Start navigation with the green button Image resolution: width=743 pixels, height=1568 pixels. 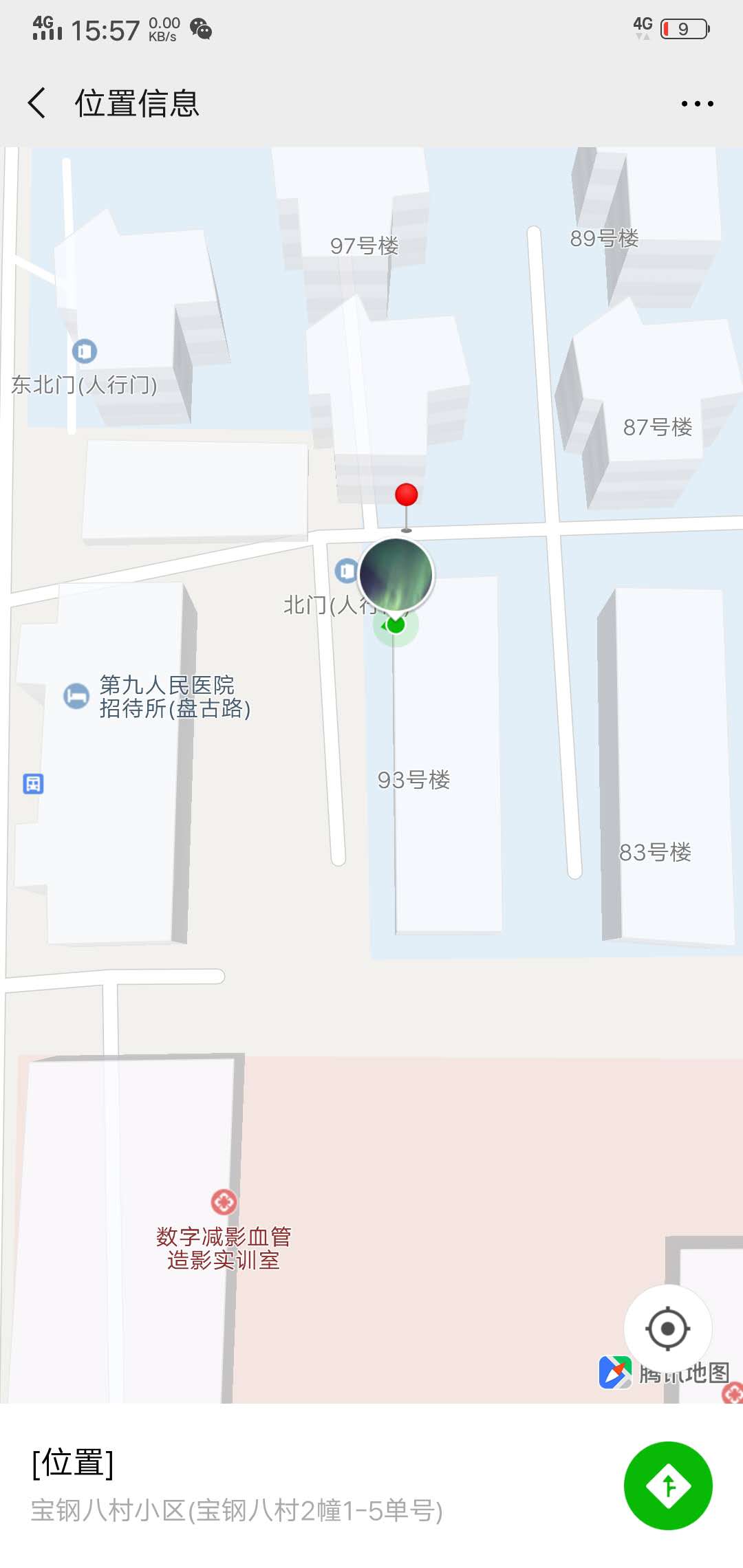coord(667,1485)
